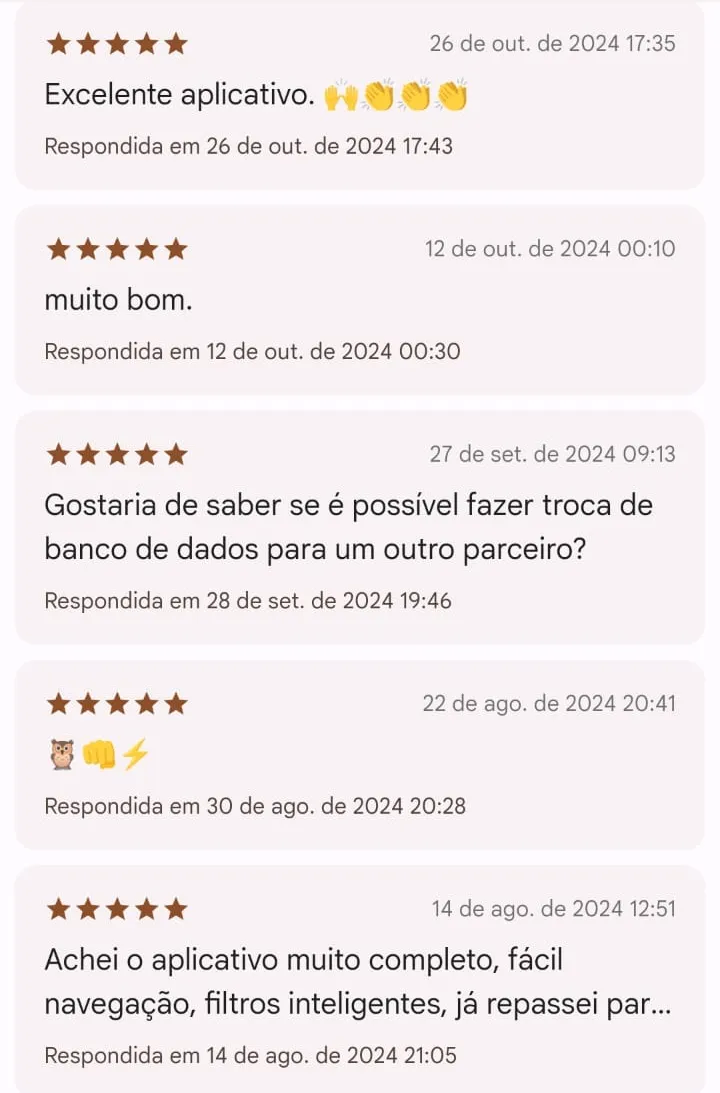Open the 'Achei o aplicativo muito completo' review
Viewport: 720px width, 1093px height.
click(360, 980)
